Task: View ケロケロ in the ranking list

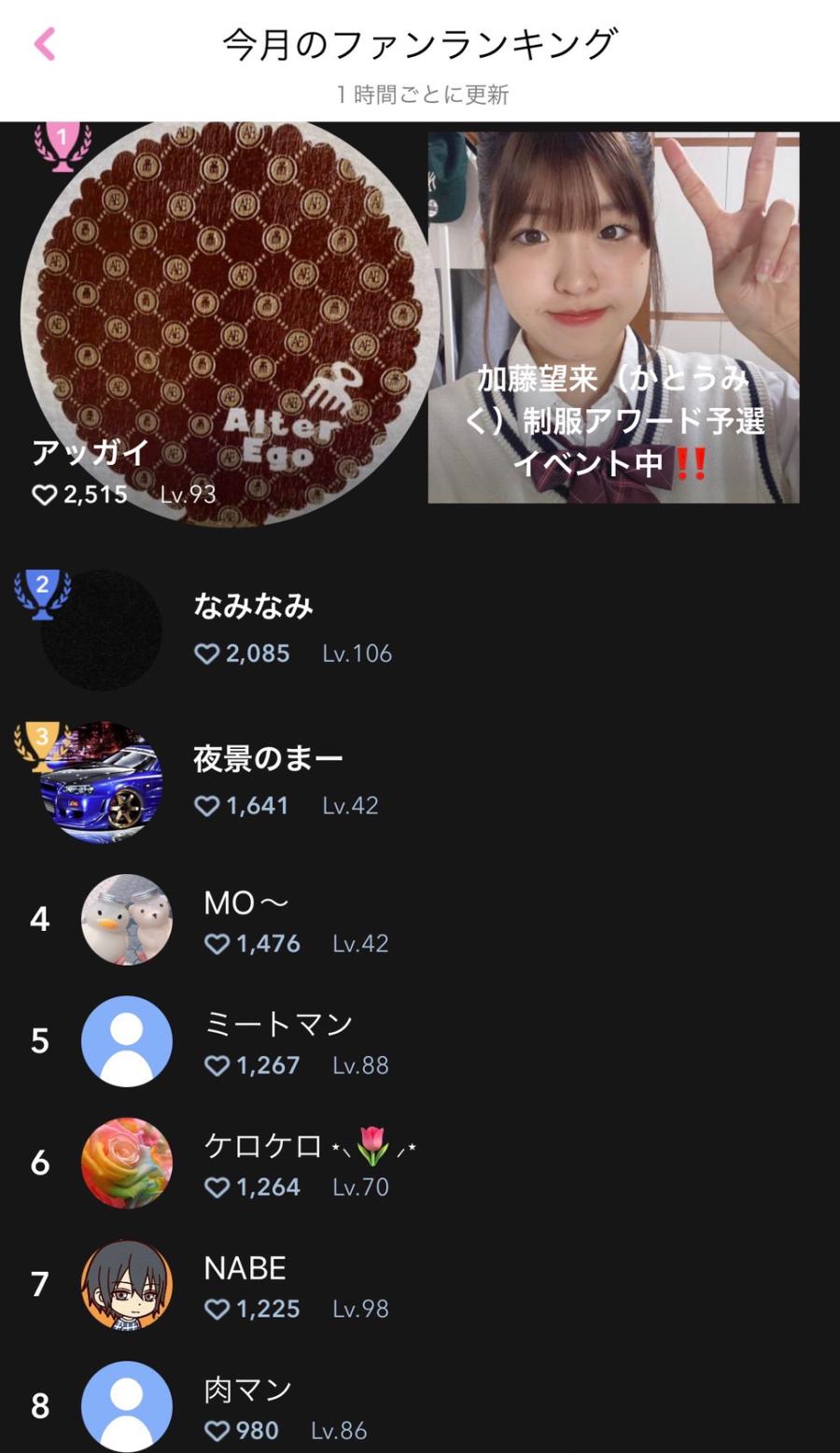Action: coord(263,1164)
